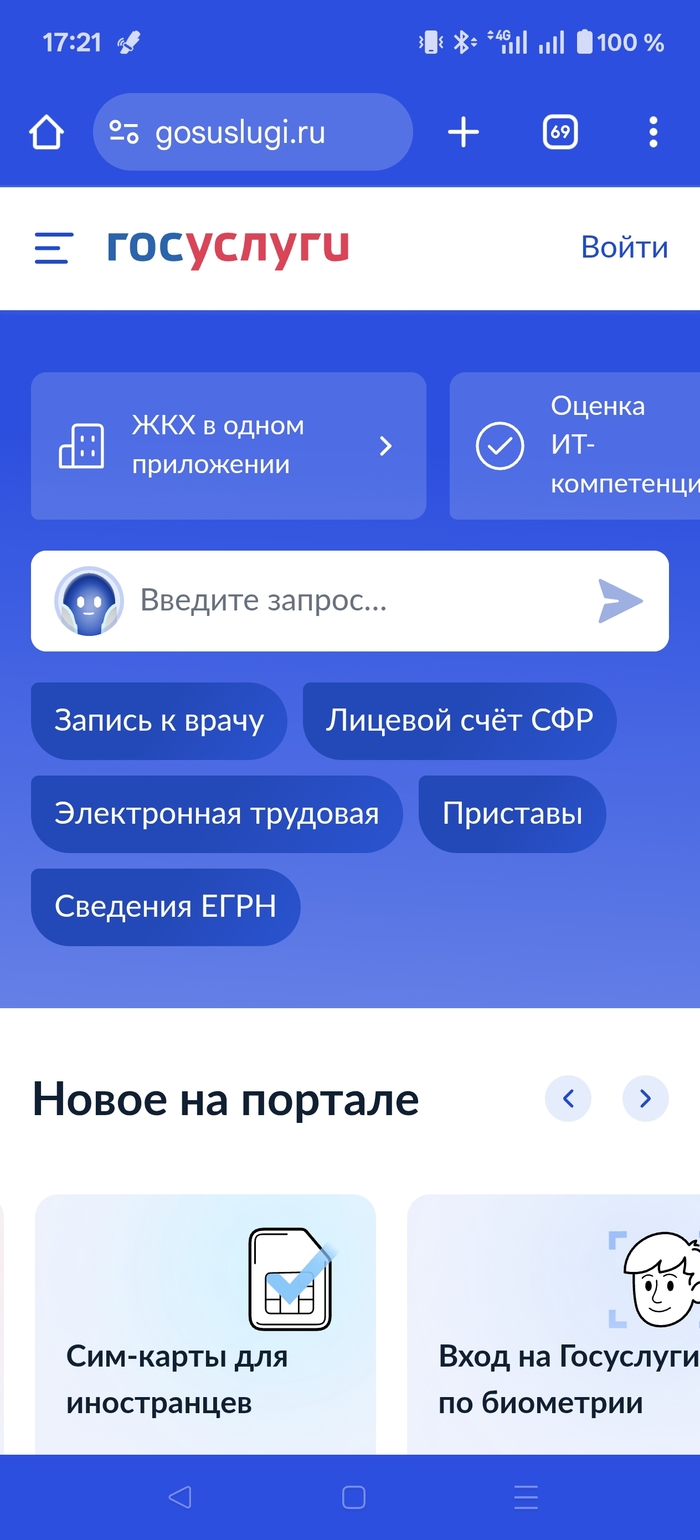The image size is (700, 1540).
Task: Select Запись к врачу chip
Action: 159,721
